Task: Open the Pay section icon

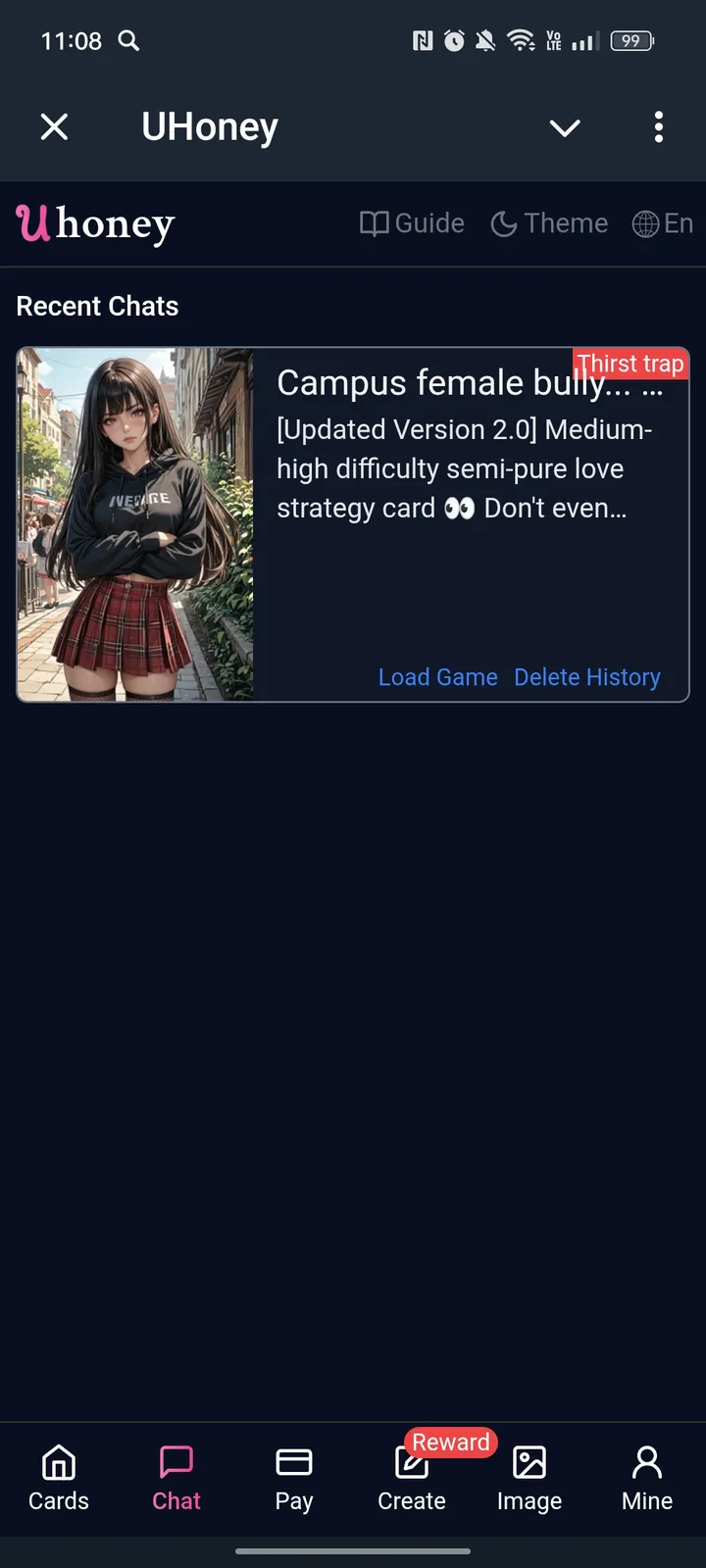Action: tap(293, 1462)
